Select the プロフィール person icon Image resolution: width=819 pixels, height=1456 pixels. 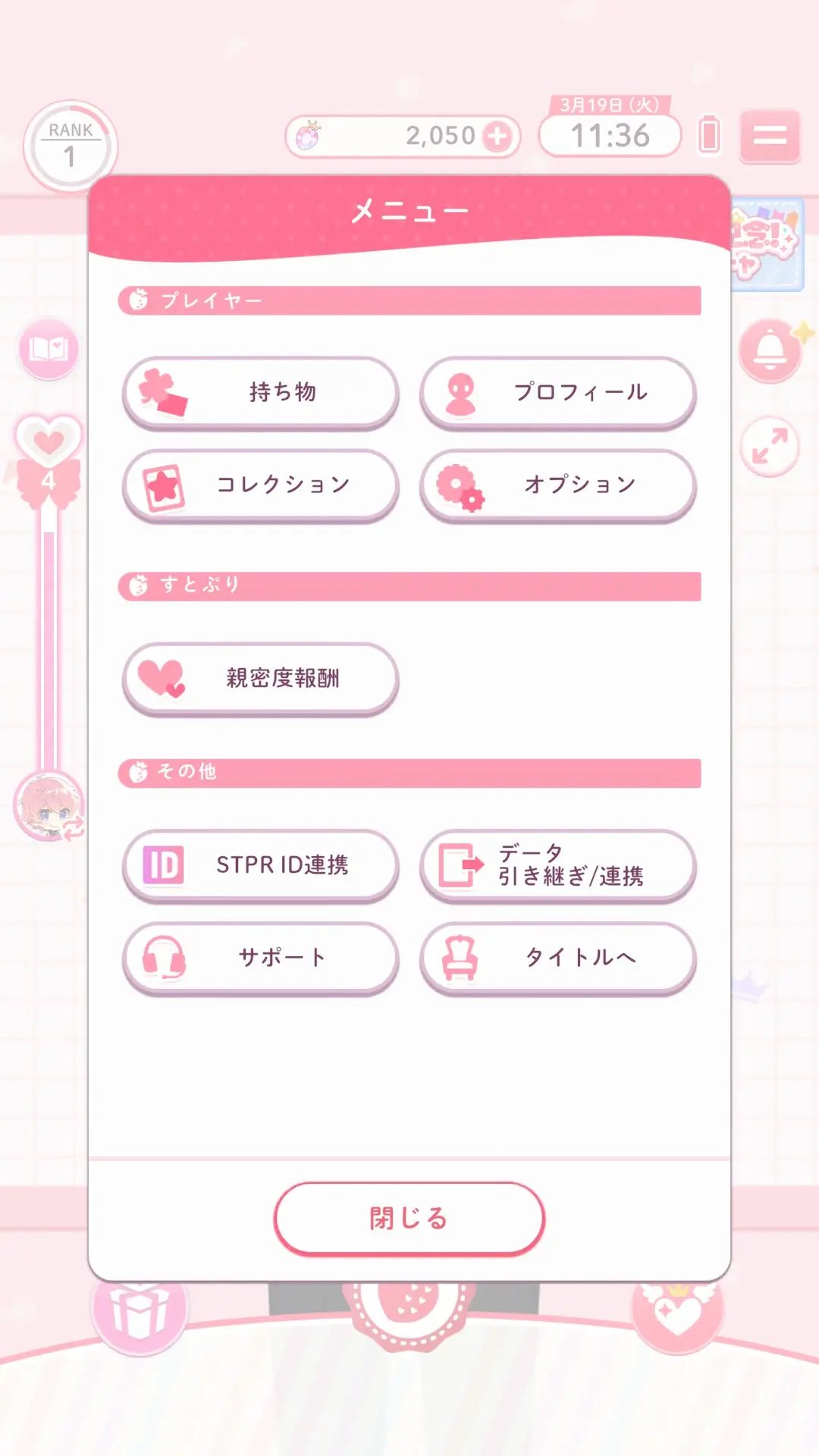[559, 391]
